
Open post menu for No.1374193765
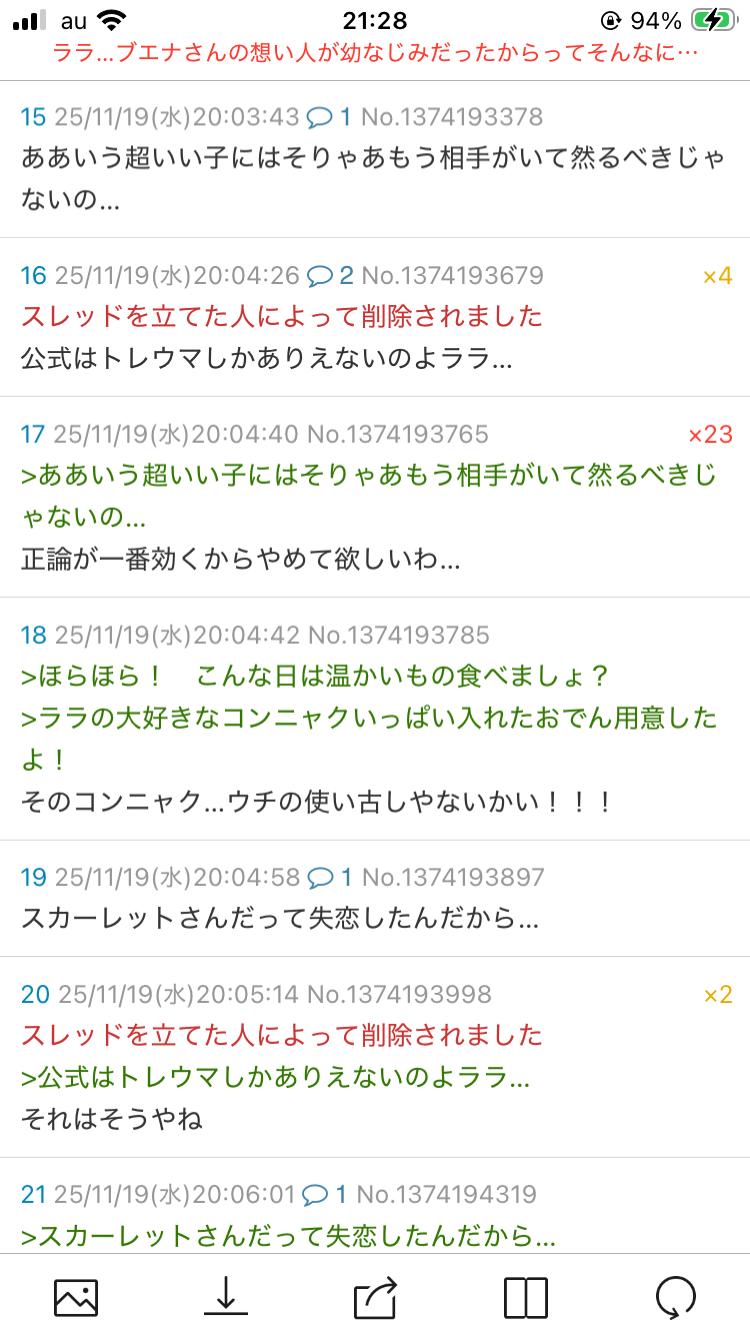pos(397,434)
